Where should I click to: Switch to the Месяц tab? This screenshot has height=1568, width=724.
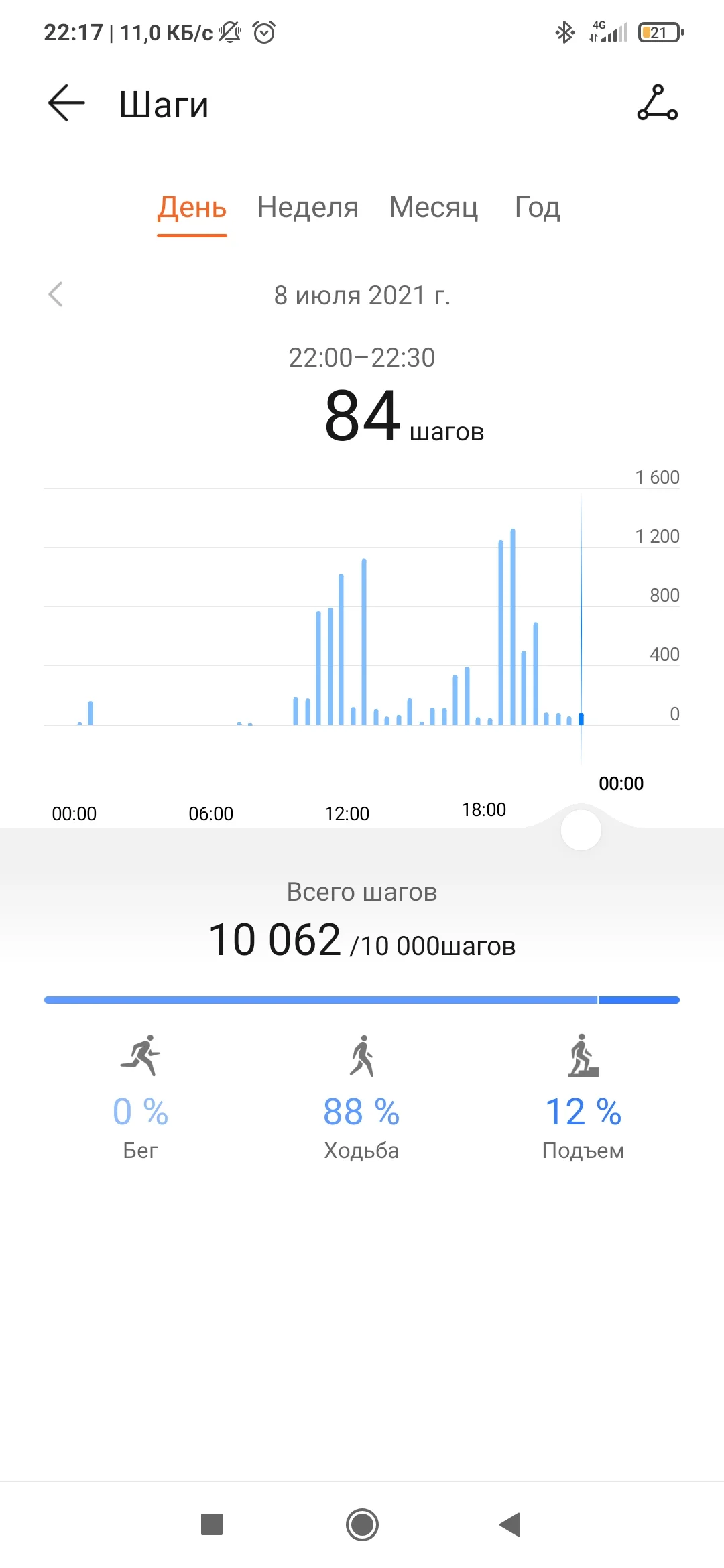[x=434, y=208]
